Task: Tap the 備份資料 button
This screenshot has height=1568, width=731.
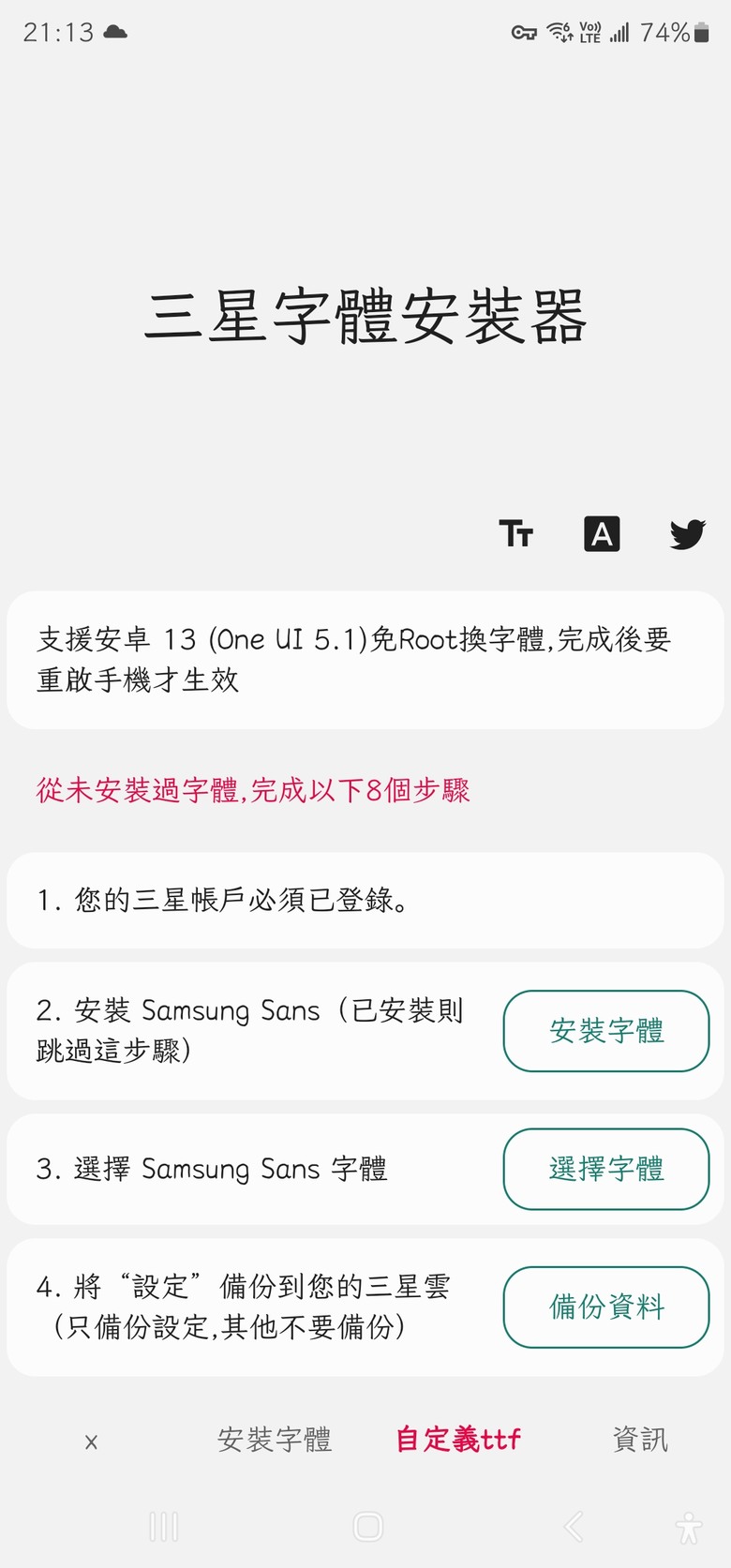Action: click(606, 1307)
